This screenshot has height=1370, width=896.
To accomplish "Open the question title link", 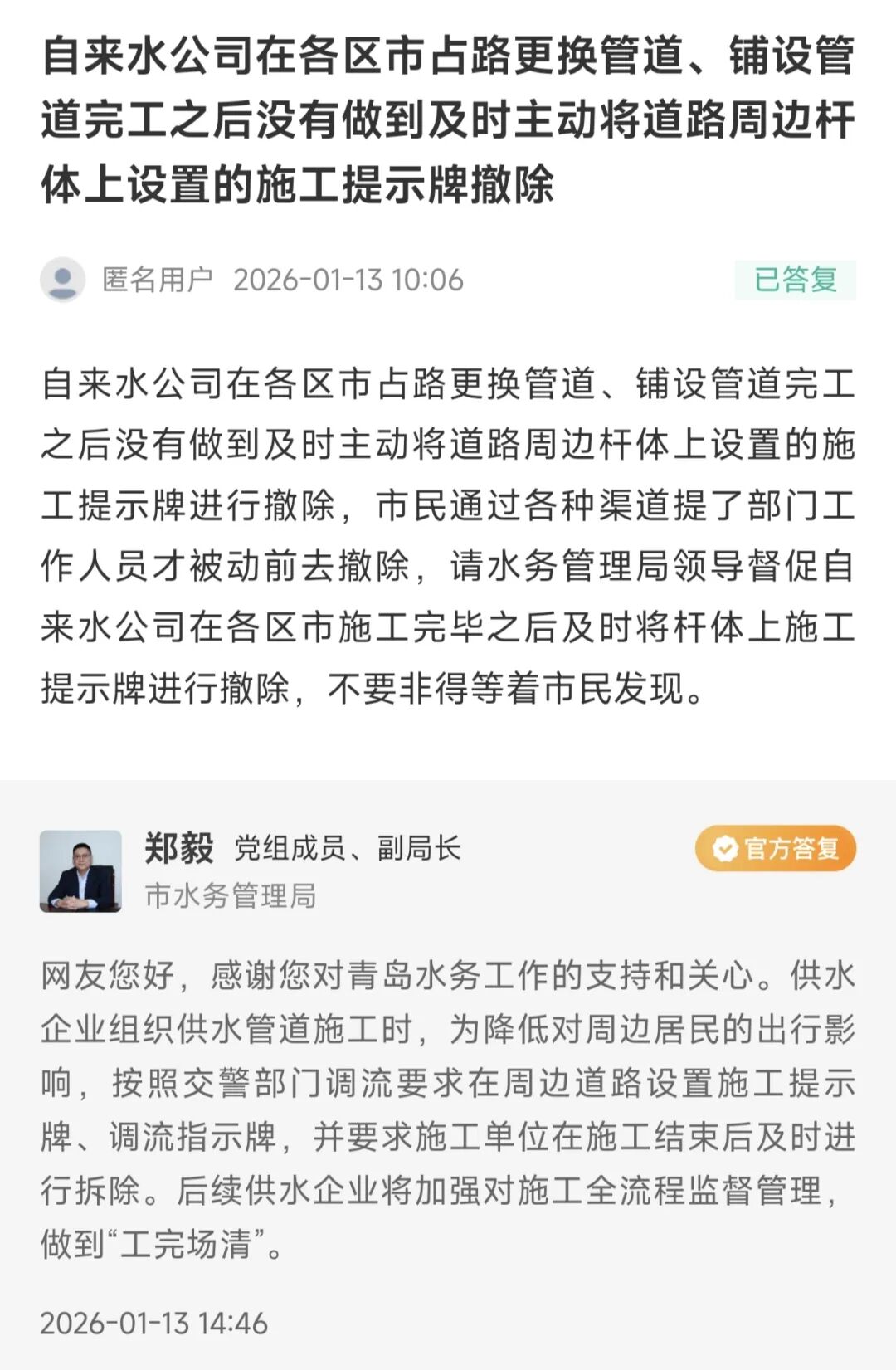I will tap(448, 120).
